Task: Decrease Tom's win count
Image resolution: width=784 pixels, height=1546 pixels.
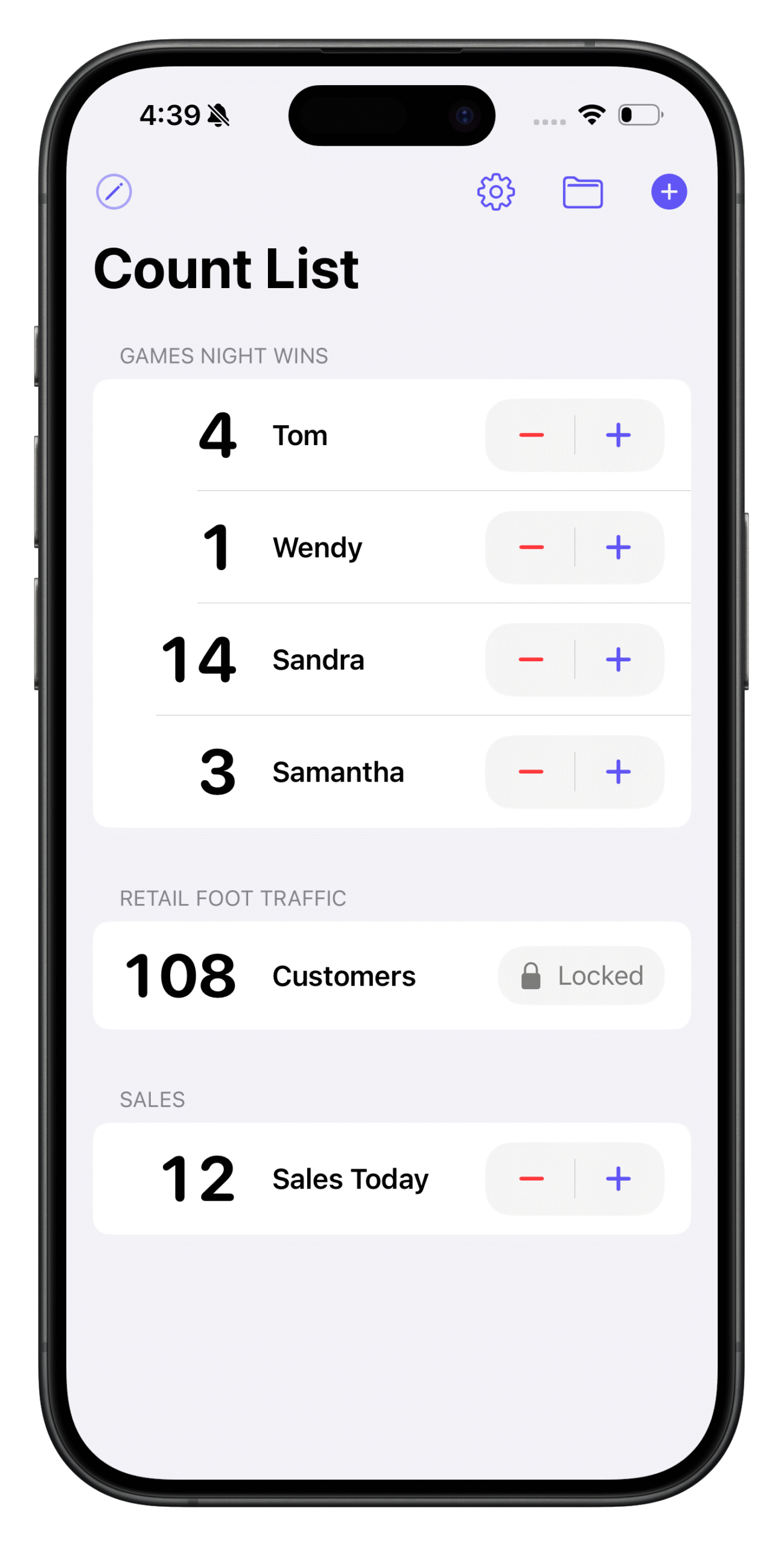Action: pyautogui.click(x=531, y=435)
